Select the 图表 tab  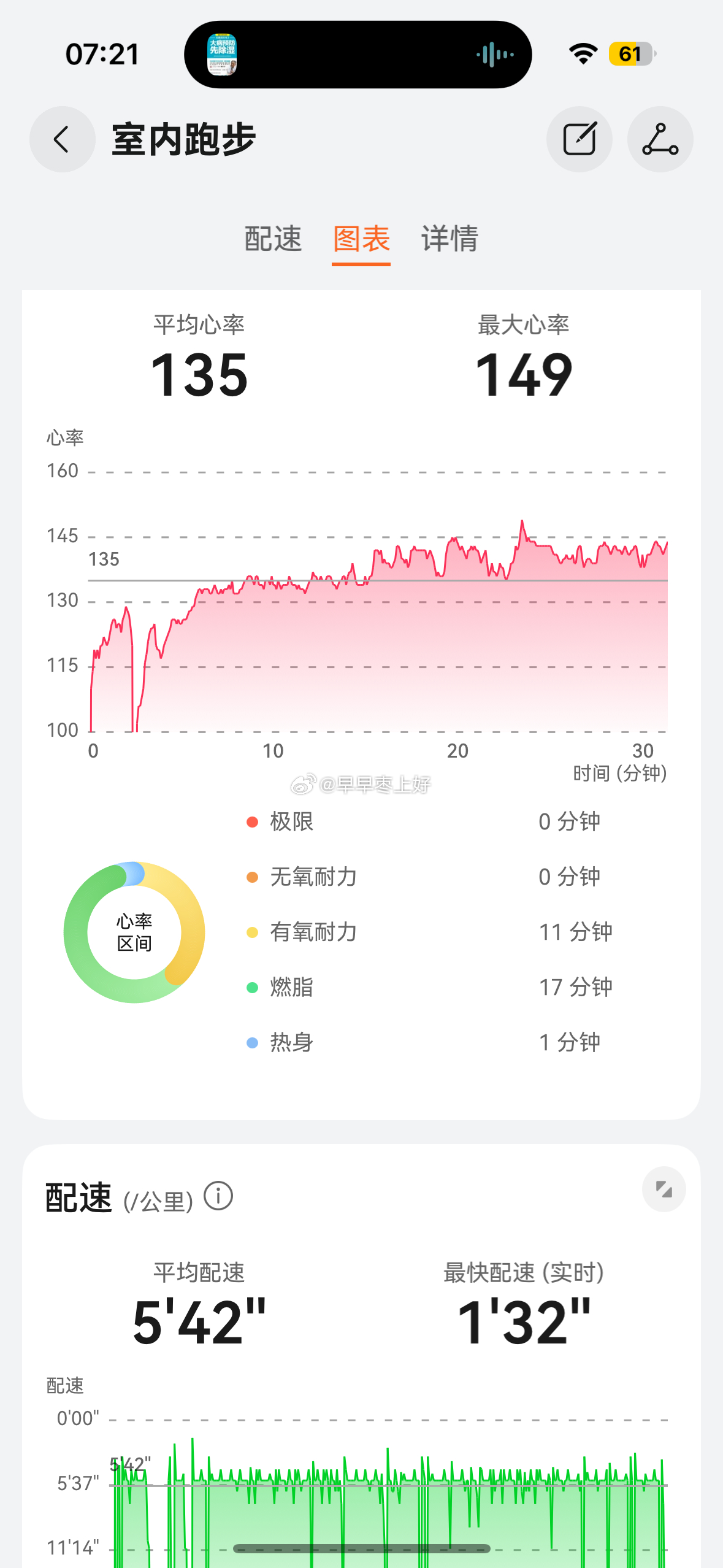pyautogui.click(x=361, y=239)
